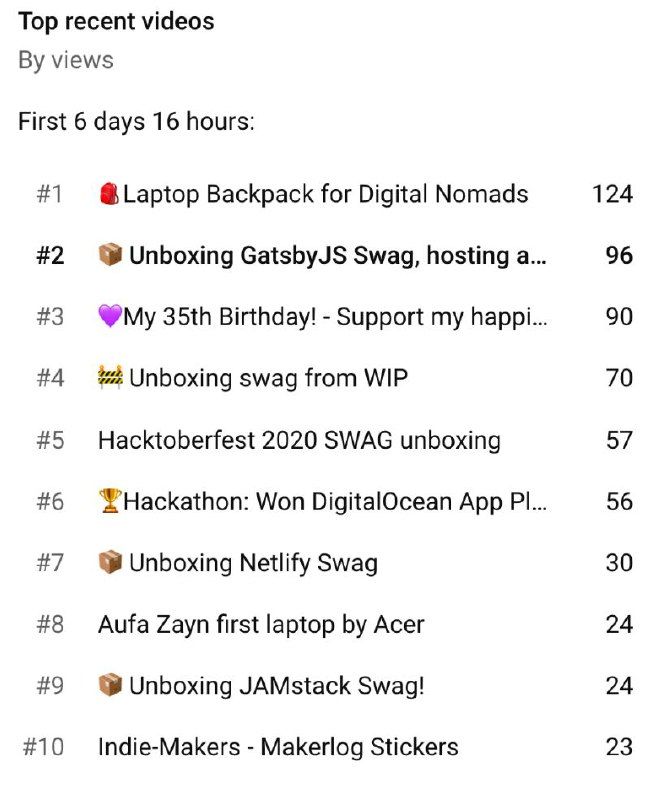The image size is (656, 800).
Task: Open Aufa Zayn first laptop by Acer
Action: pos(261,625)
